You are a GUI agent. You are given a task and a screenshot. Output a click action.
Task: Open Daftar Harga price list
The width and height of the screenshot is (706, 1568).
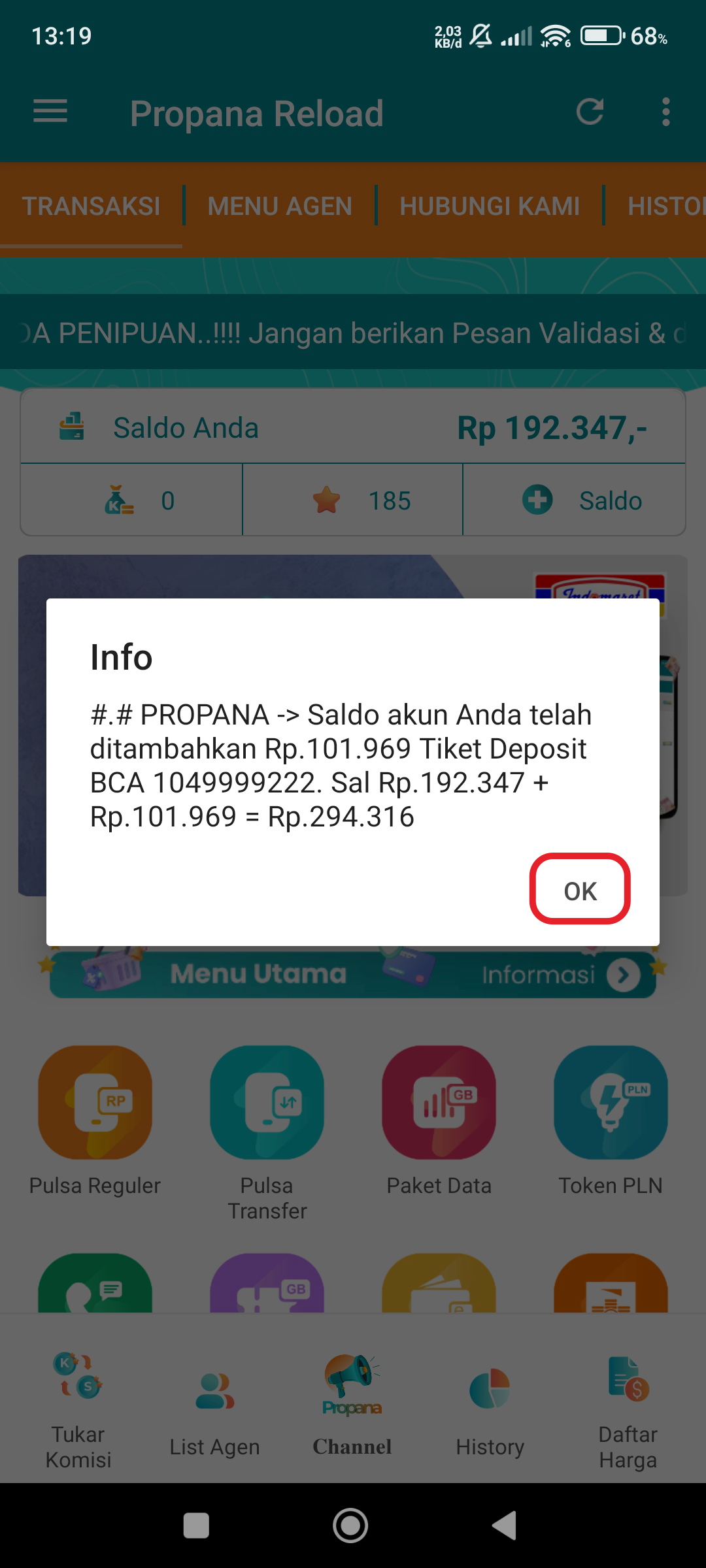[628, 1411]
